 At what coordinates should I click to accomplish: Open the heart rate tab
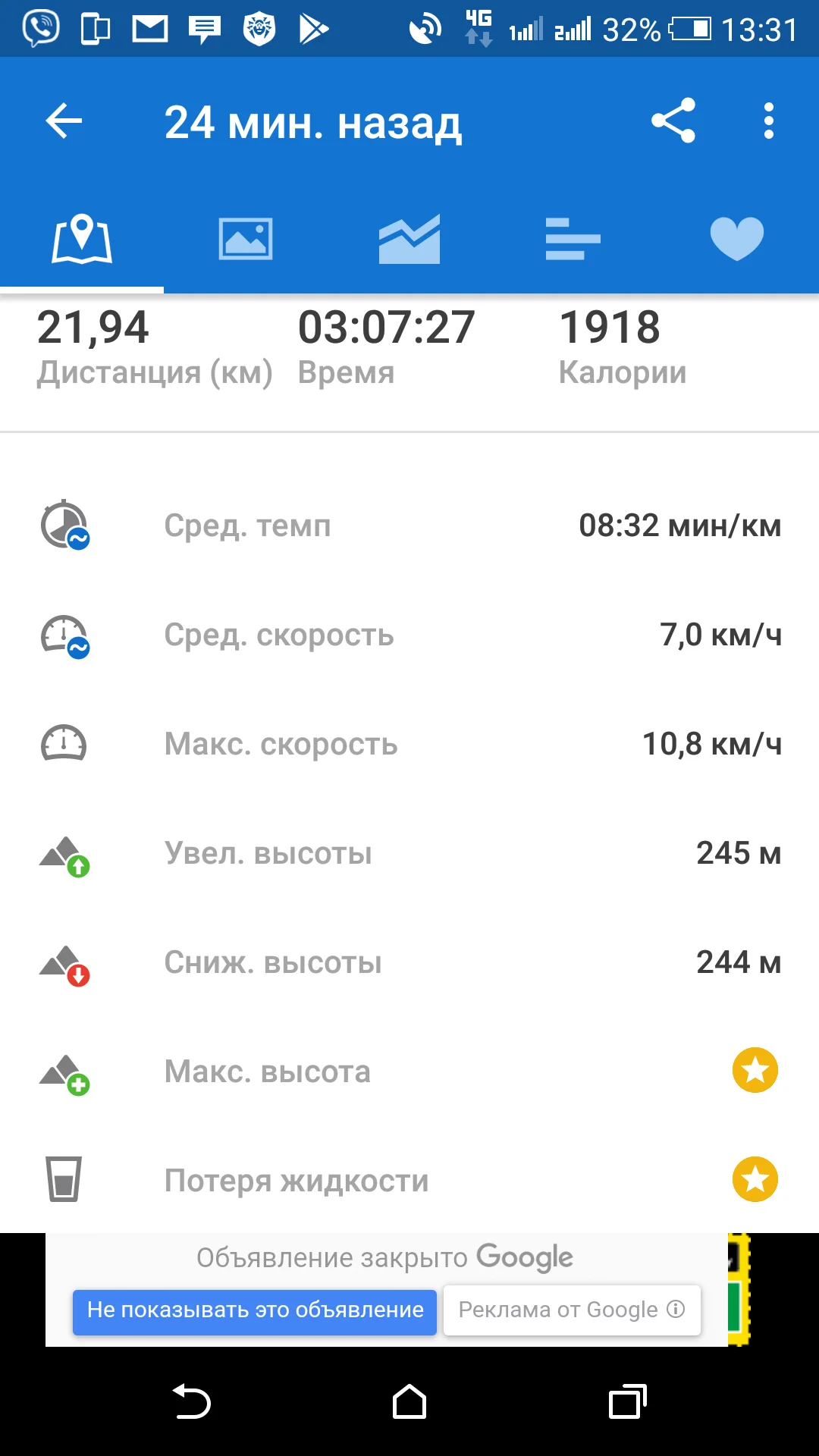click(736, 239)
